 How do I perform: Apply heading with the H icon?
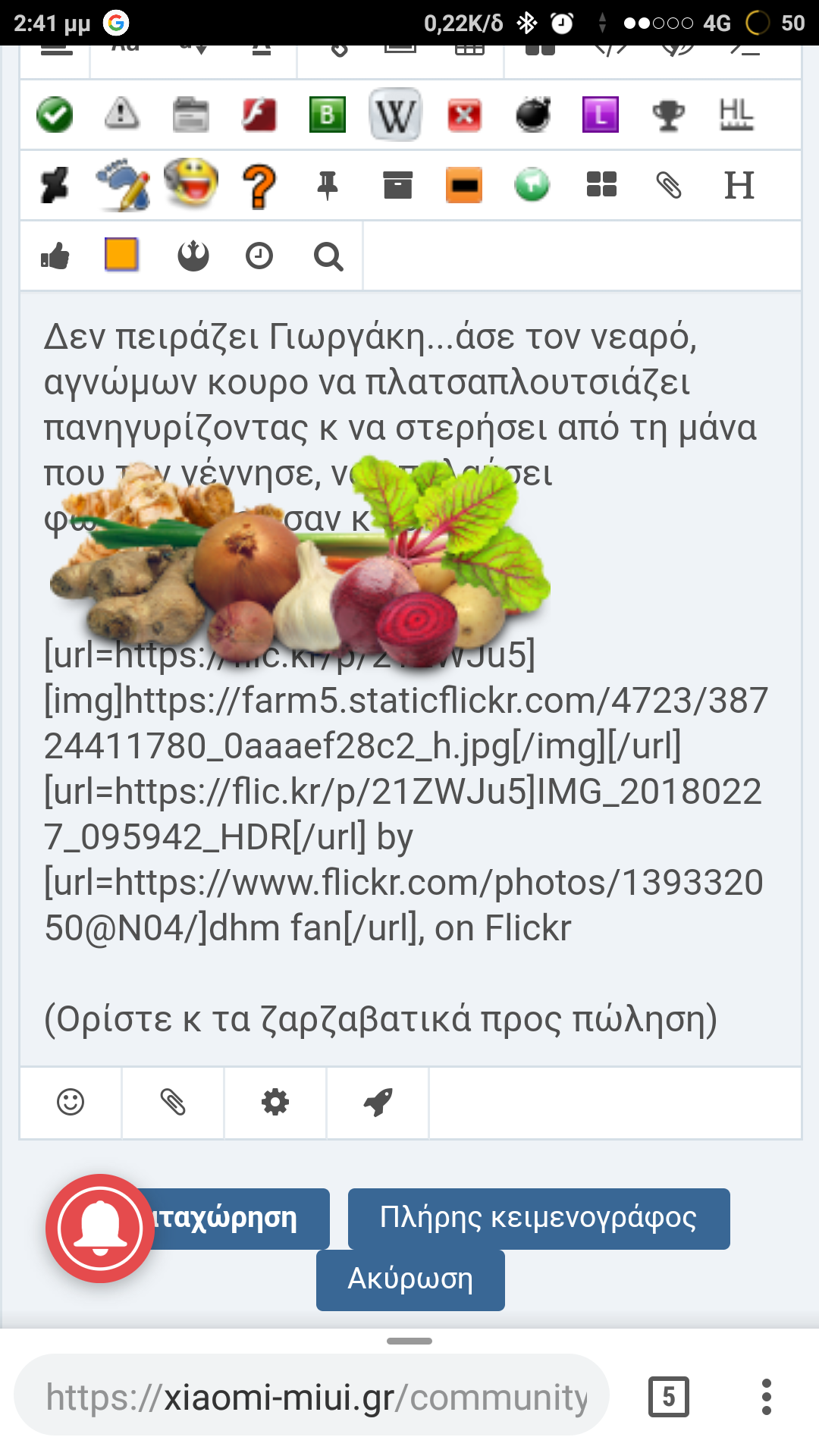click(x=739, y=186)
